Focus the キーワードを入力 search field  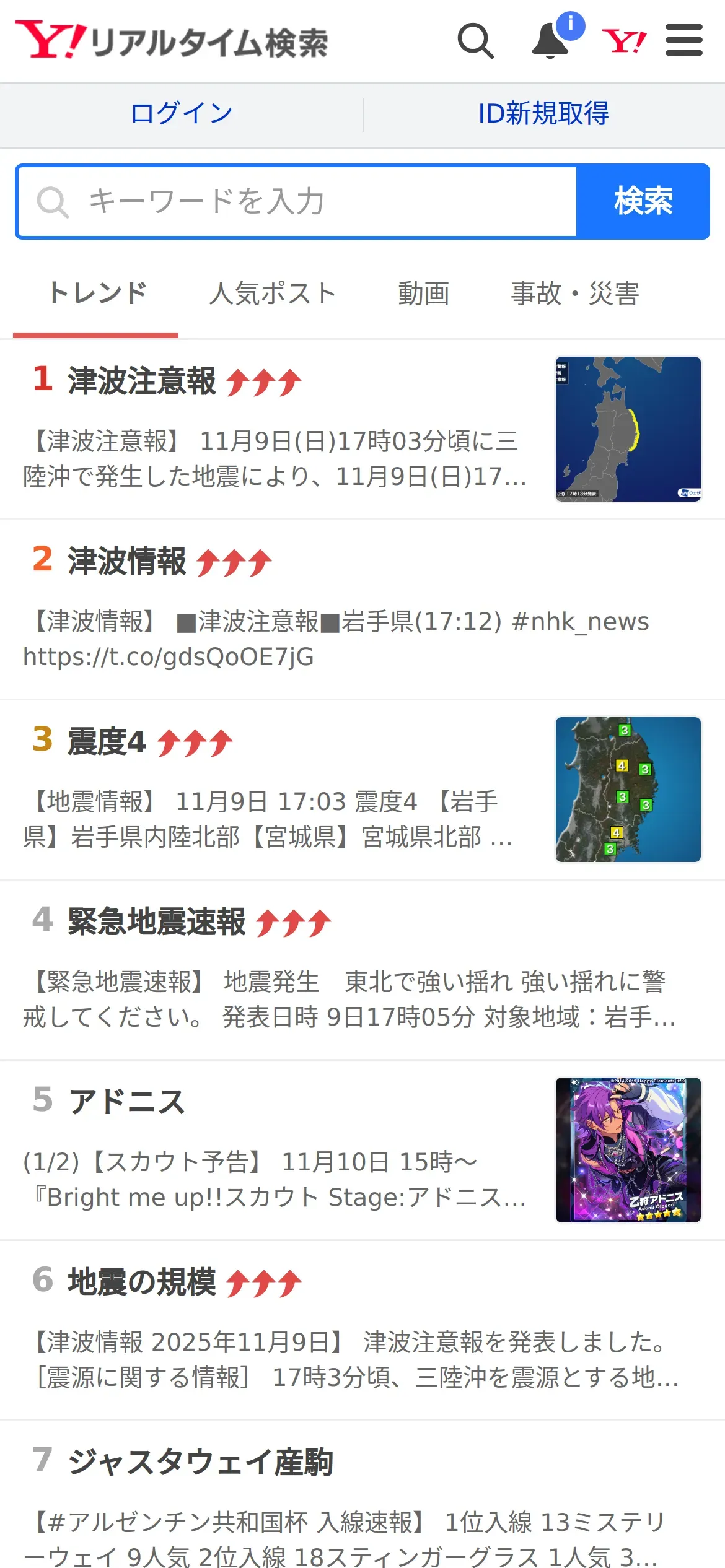tap(297, 201)
